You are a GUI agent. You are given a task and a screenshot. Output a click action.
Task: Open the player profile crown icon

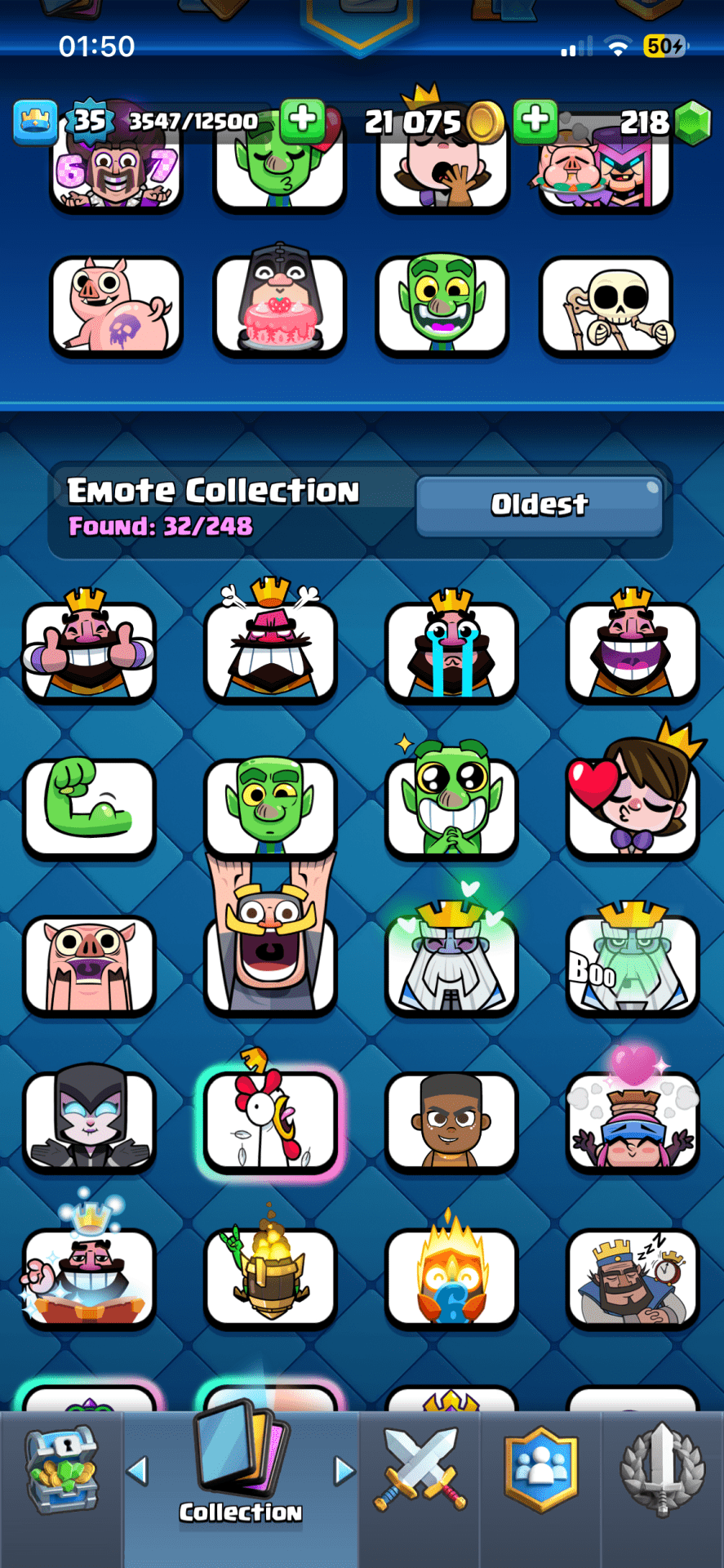pos(35,122)
